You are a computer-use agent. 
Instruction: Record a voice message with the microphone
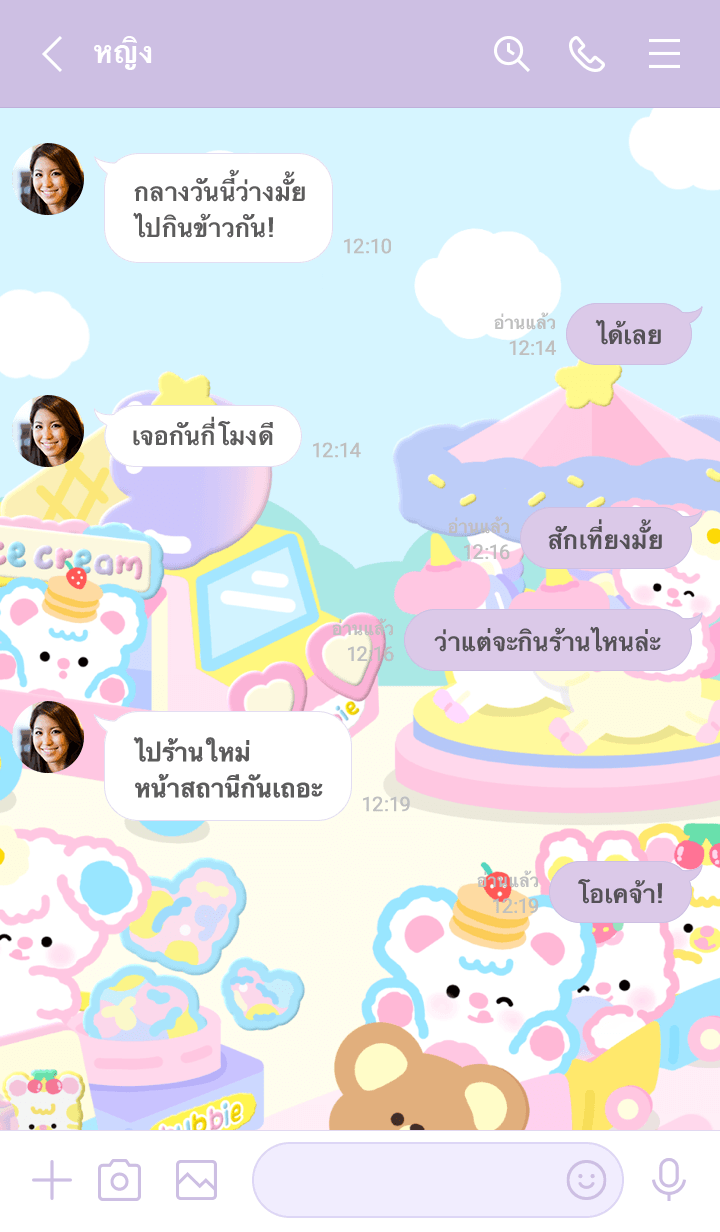[x=668, y=1181]
